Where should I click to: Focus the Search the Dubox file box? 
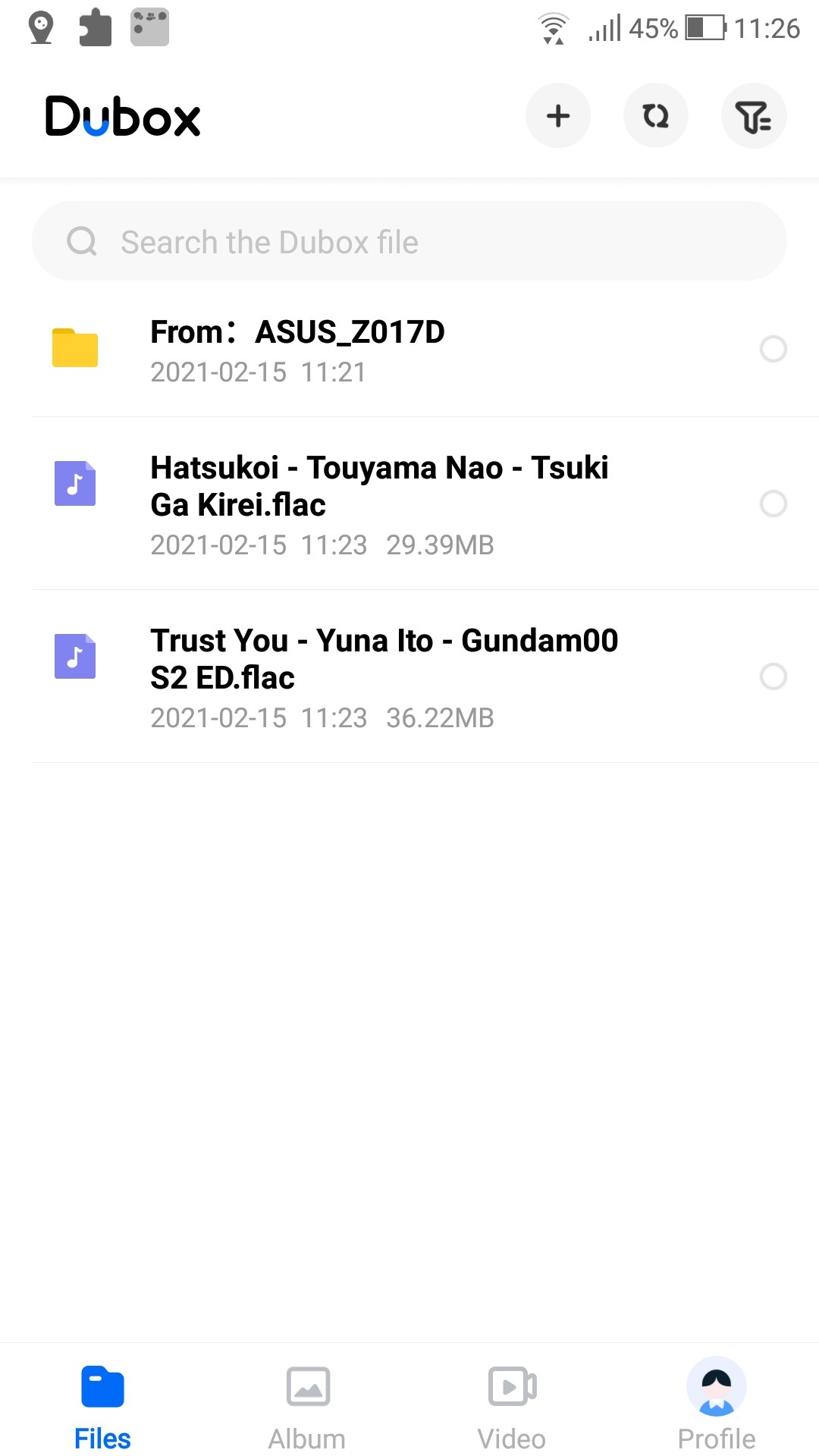point(409,242)
